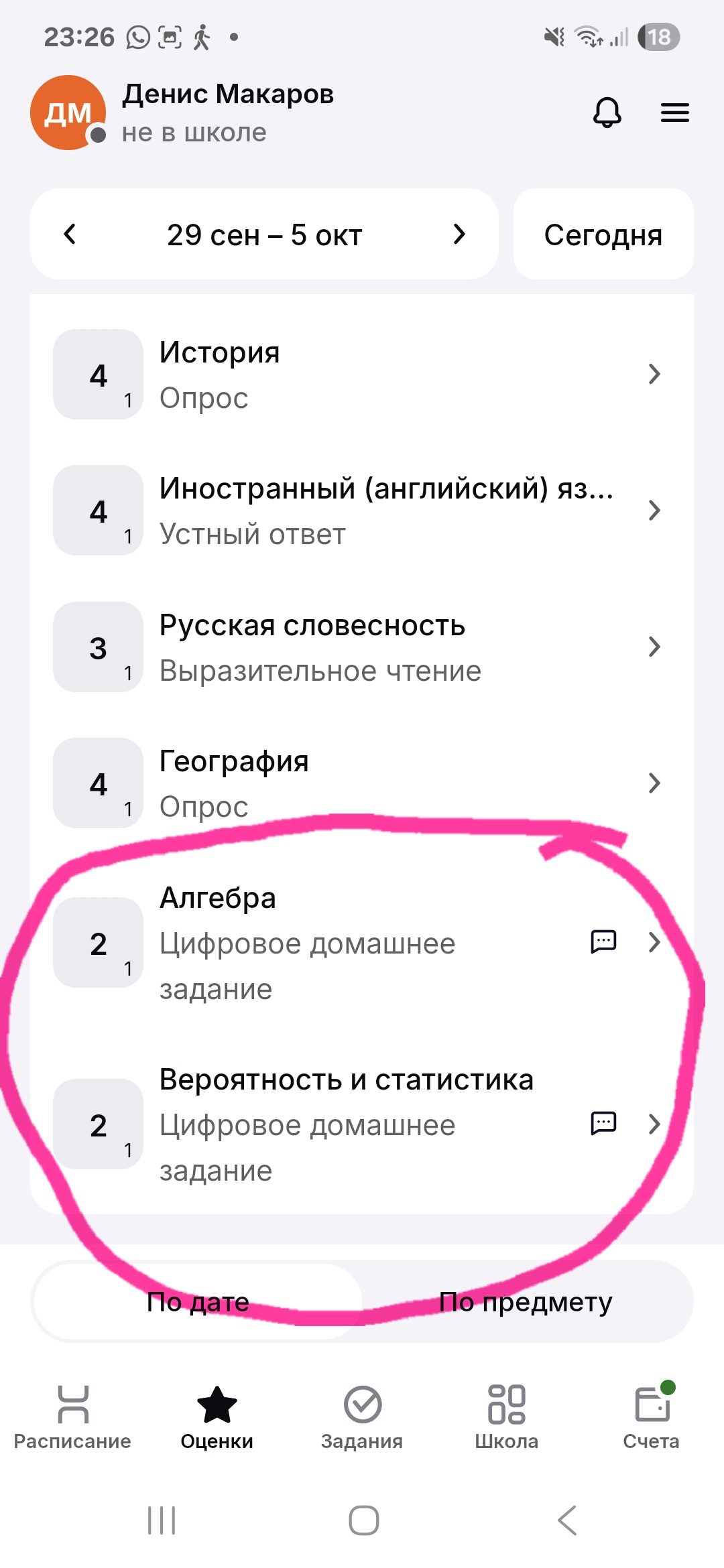Tap the system back button
Viewport: 724px width, 1568px height.
pos(567,1520)
